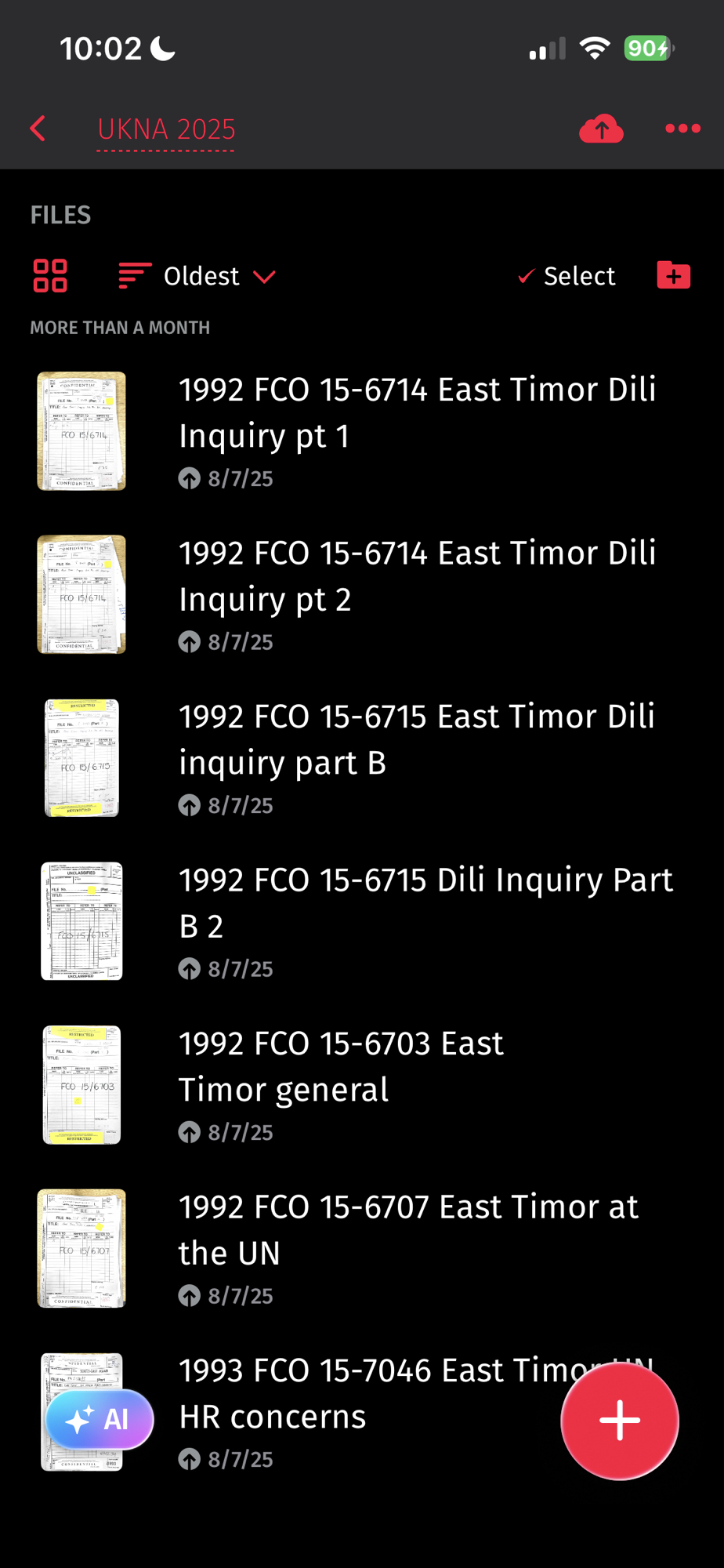The width and height of the screenshot is (724, 1568).
Task: Launch the AI assistant button
Action: (100, 1419)
